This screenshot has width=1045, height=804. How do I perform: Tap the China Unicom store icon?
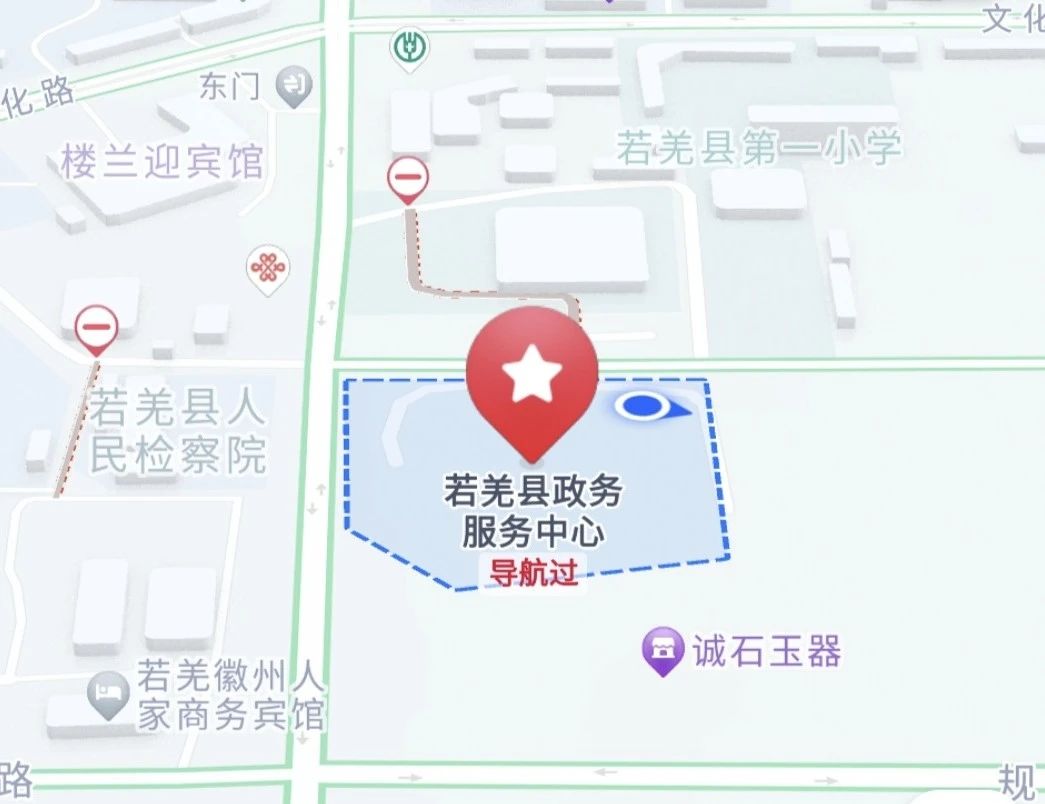pyautogui.click(x=266, y=269)
